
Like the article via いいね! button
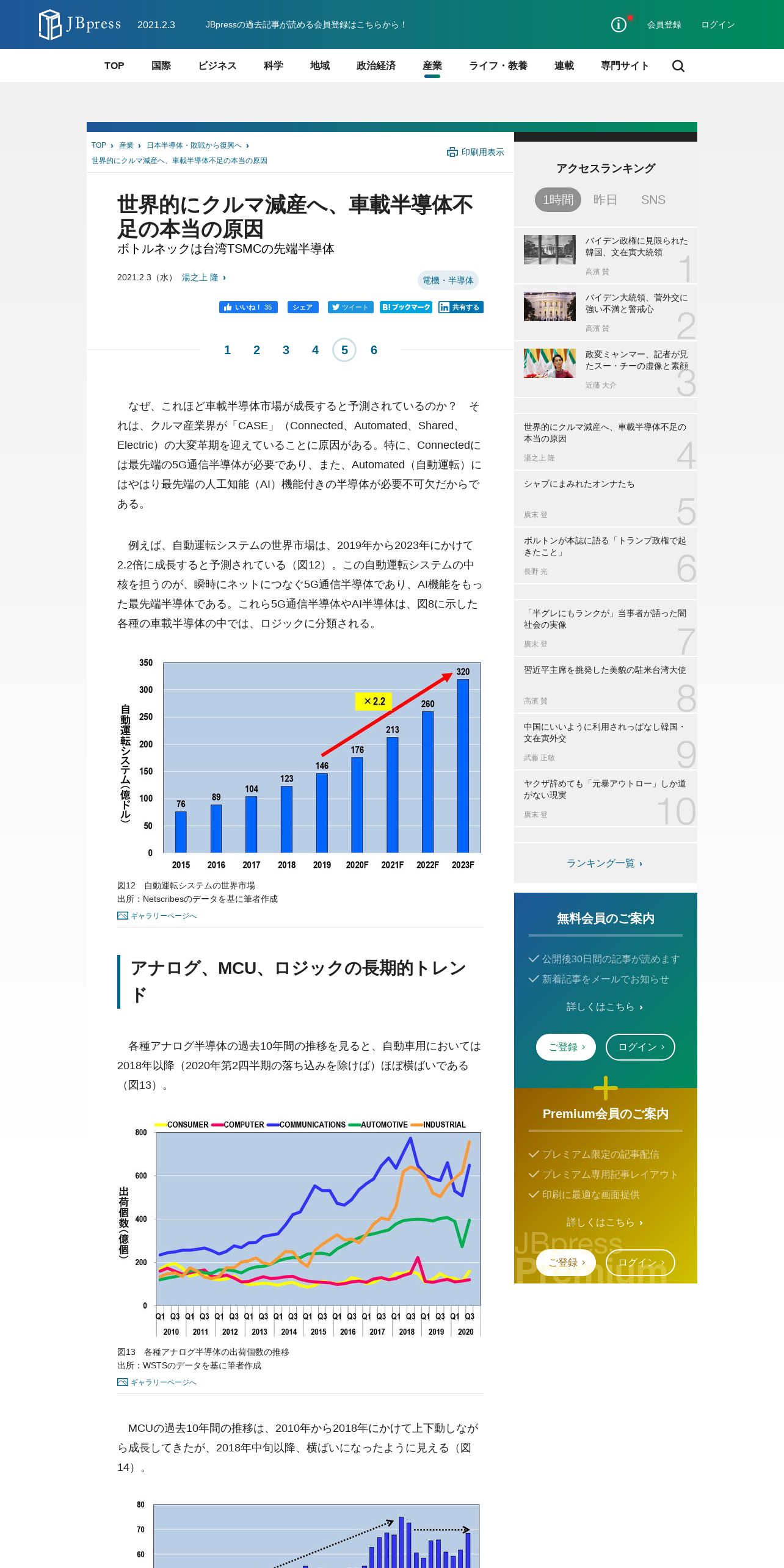249,307
